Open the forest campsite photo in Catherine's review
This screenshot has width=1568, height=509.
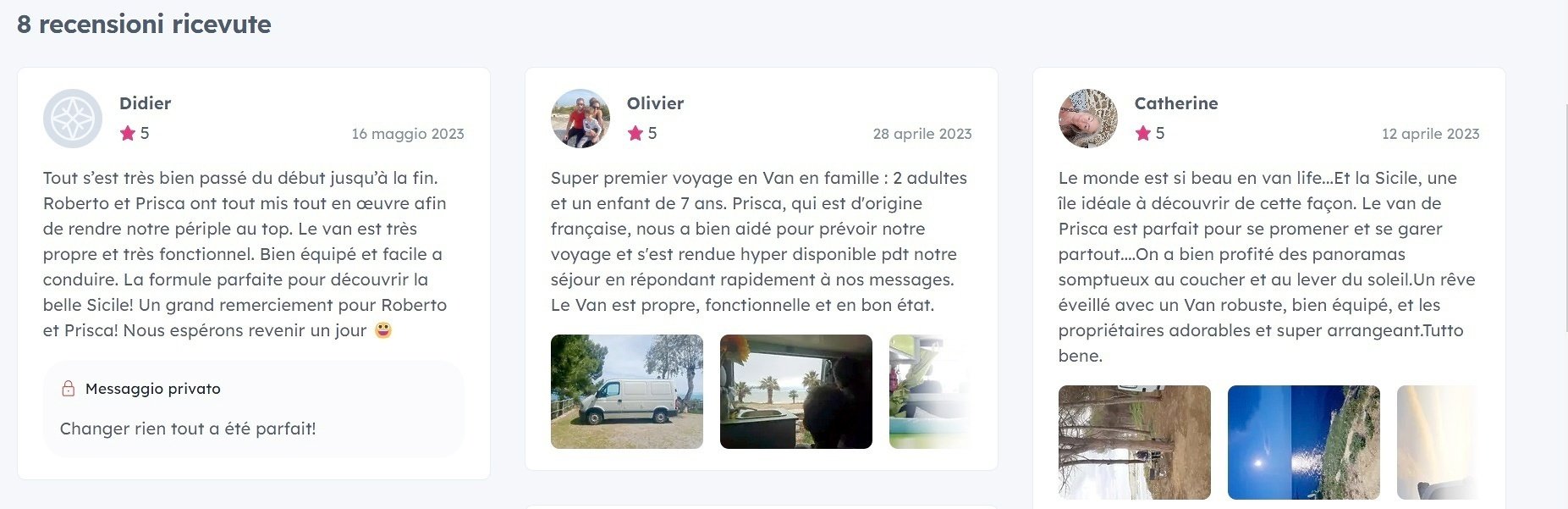[x=1134, y=442]
